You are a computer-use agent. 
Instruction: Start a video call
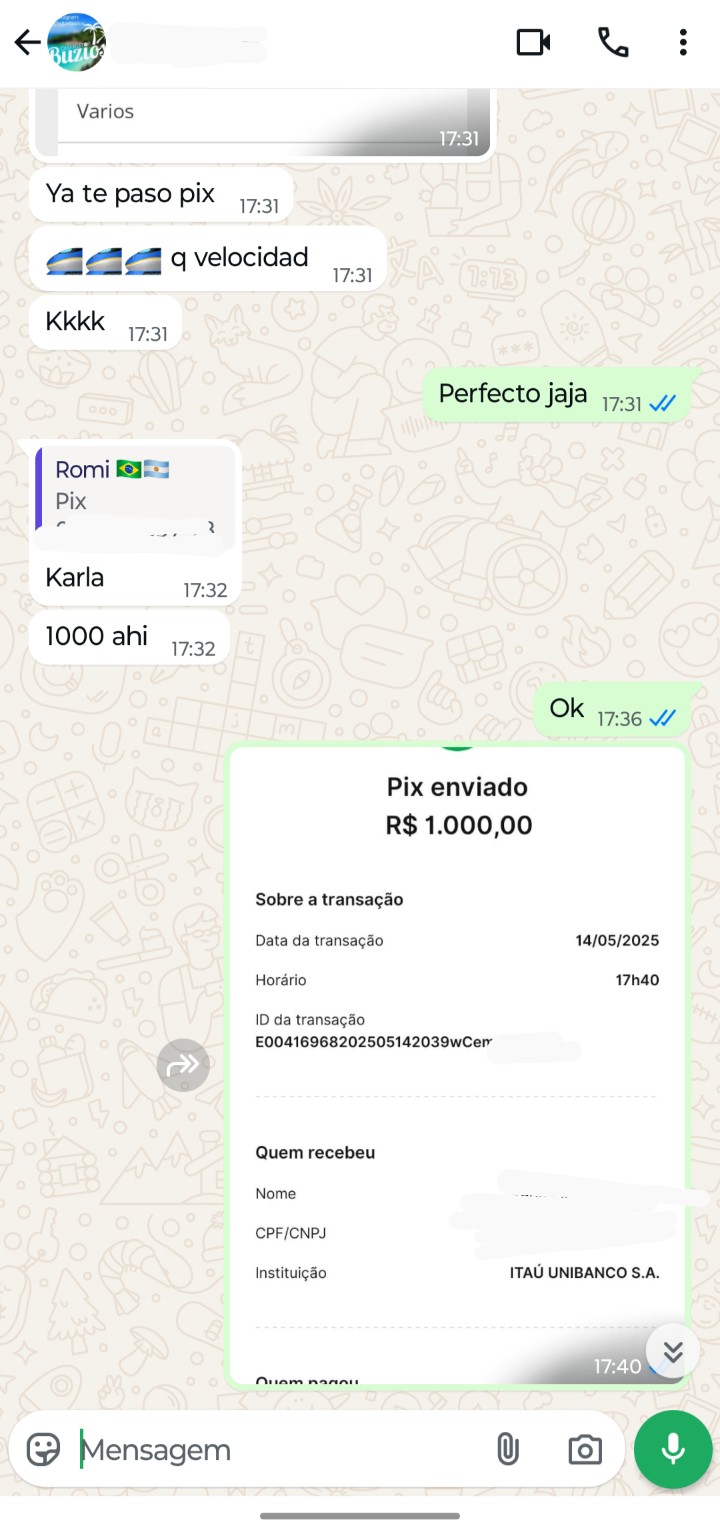point(533,42)
